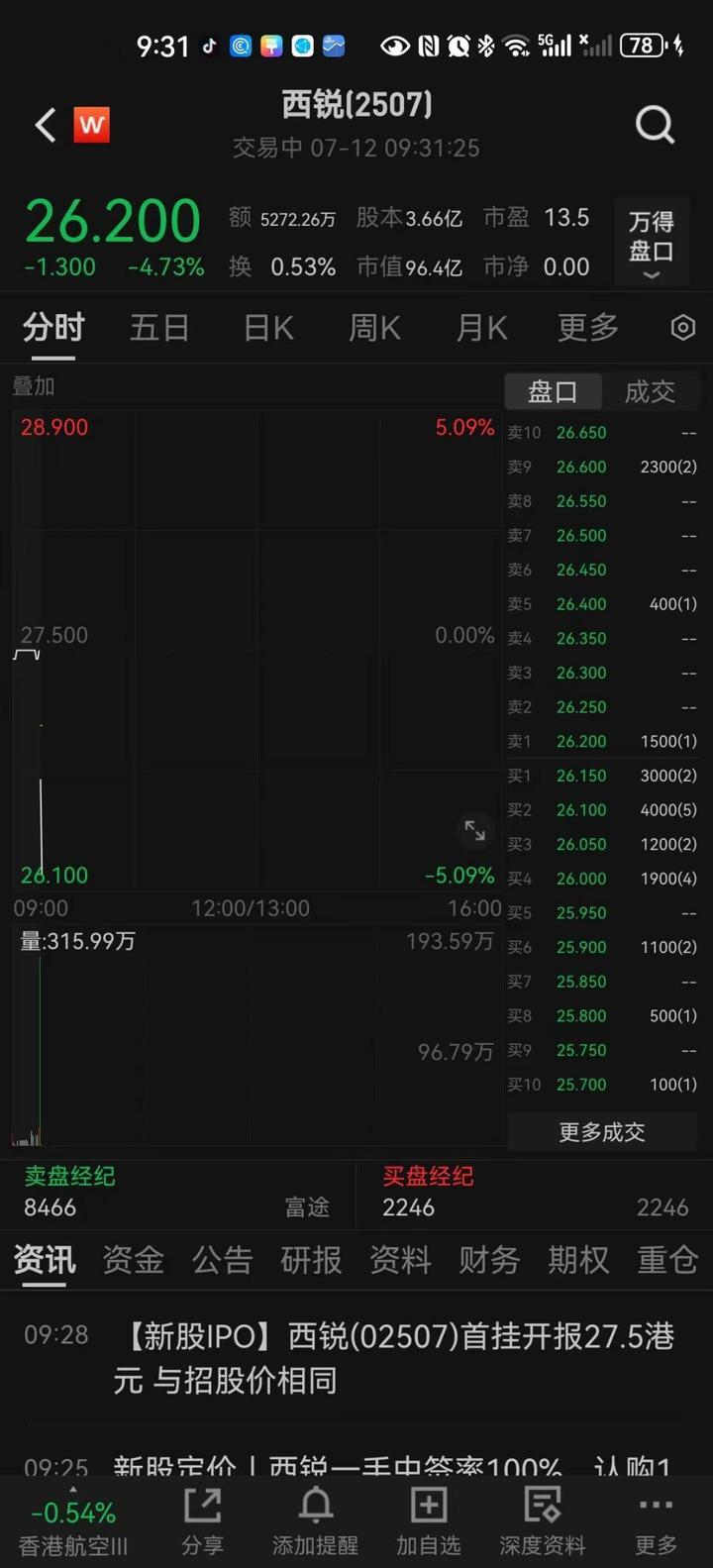The image size is (713, 1568).
Task: Open chart settings hexagon icon
Action: [682, 328]
